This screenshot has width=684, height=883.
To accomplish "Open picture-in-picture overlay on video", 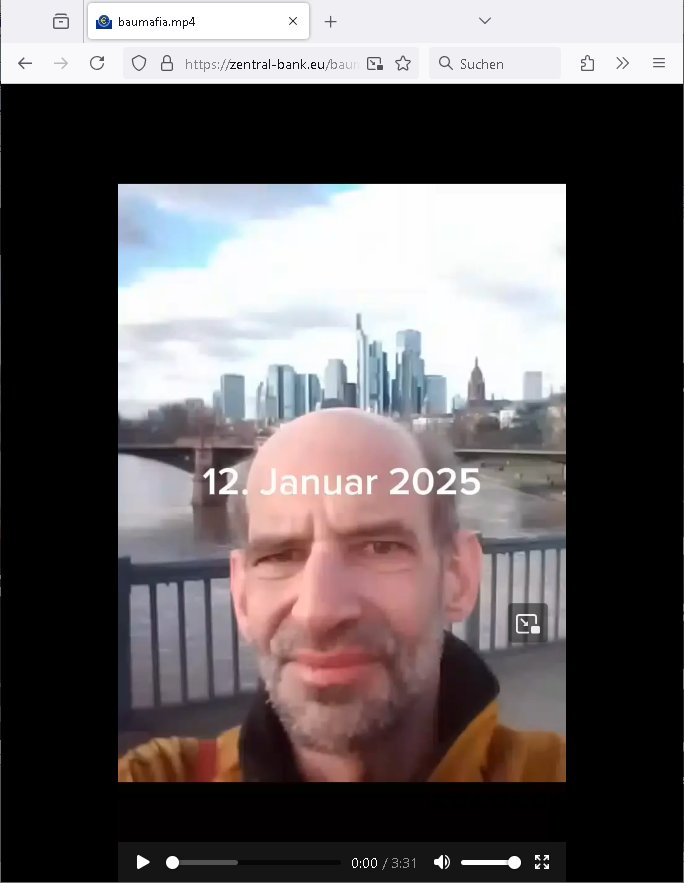I will [527, 624].
